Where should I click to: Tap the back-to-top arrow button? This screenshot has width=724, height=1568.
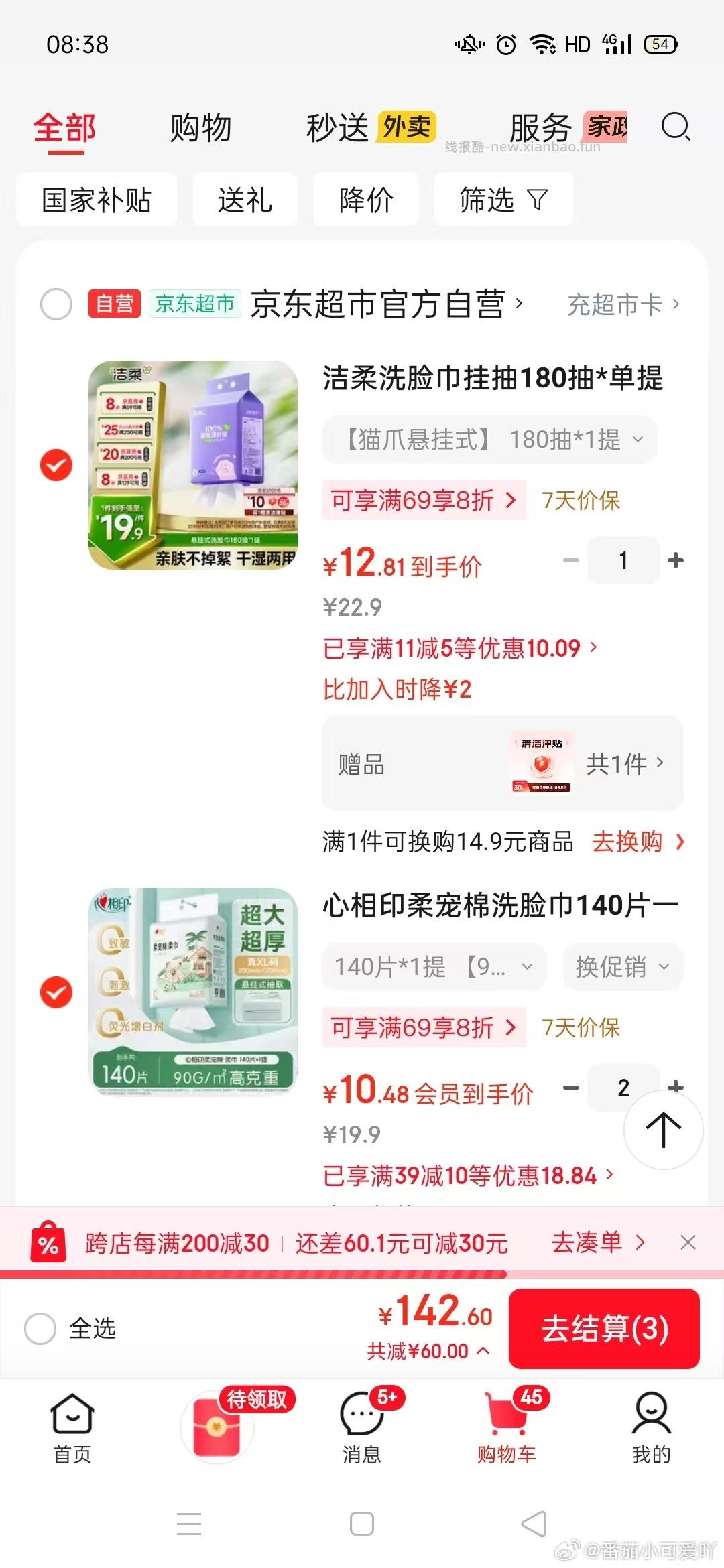pyautogui.click(x=662, y=1130)
